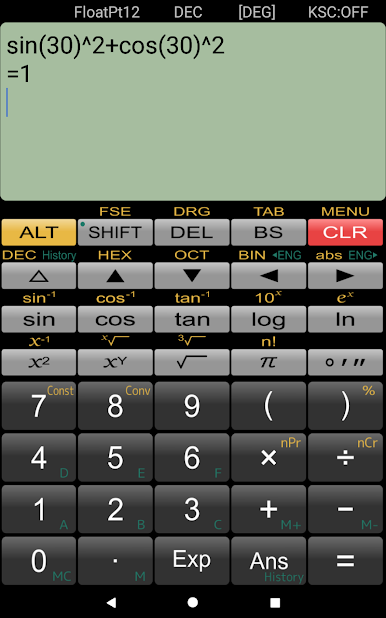Insert the cos function

point(115,319)
